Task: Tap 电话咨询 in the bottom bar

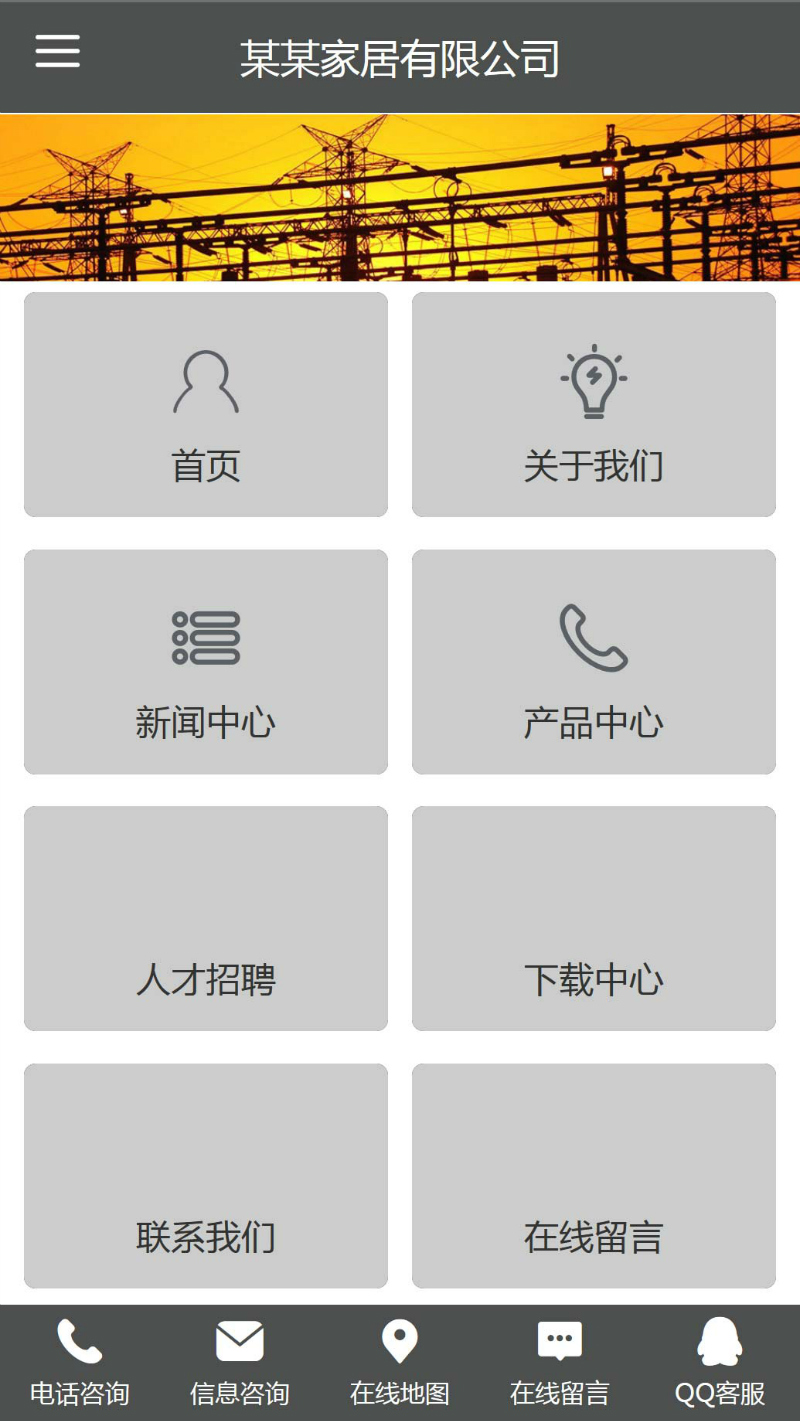Action: [x=80, y=1362]
